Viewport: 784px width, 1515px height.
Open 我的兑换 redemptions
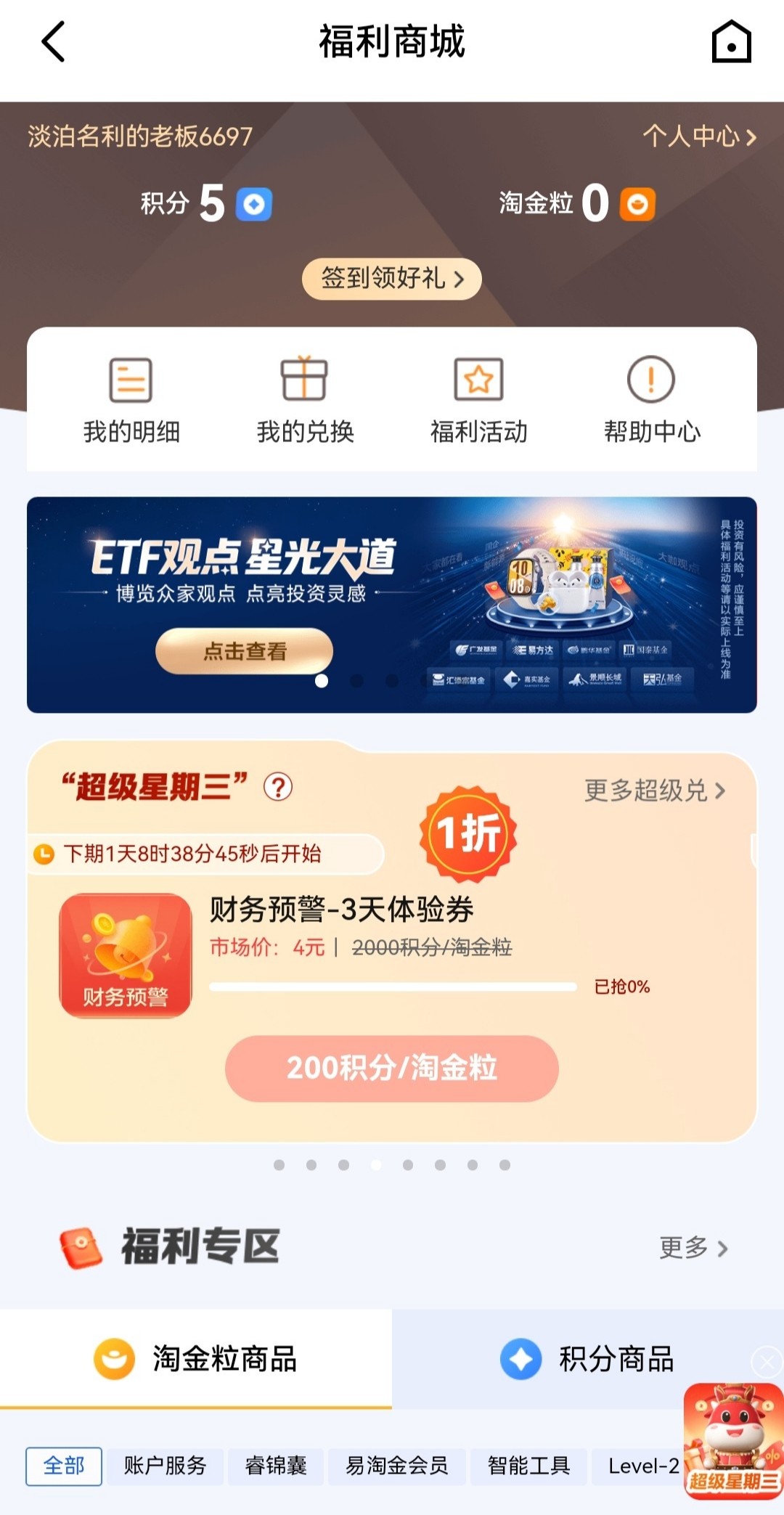[305, 400]
